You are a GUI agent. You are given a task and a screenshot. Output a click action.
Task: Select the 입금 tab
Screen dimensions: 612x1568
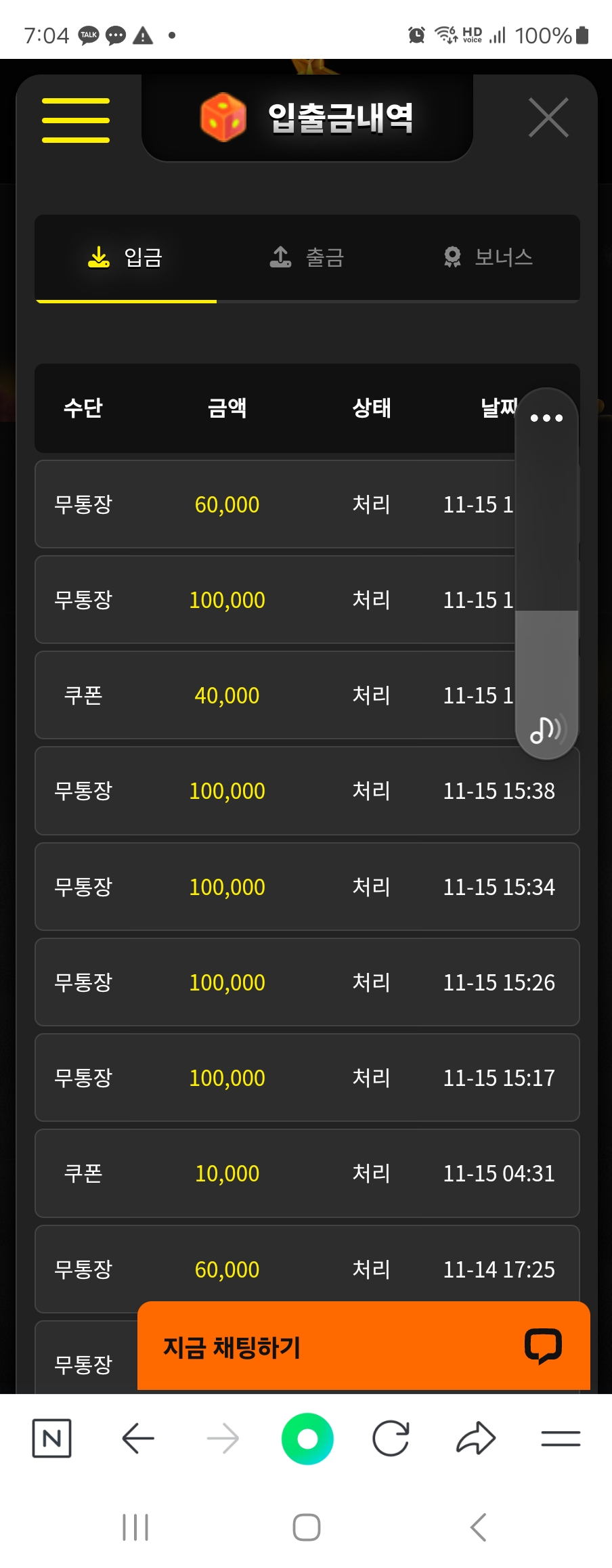126,257
